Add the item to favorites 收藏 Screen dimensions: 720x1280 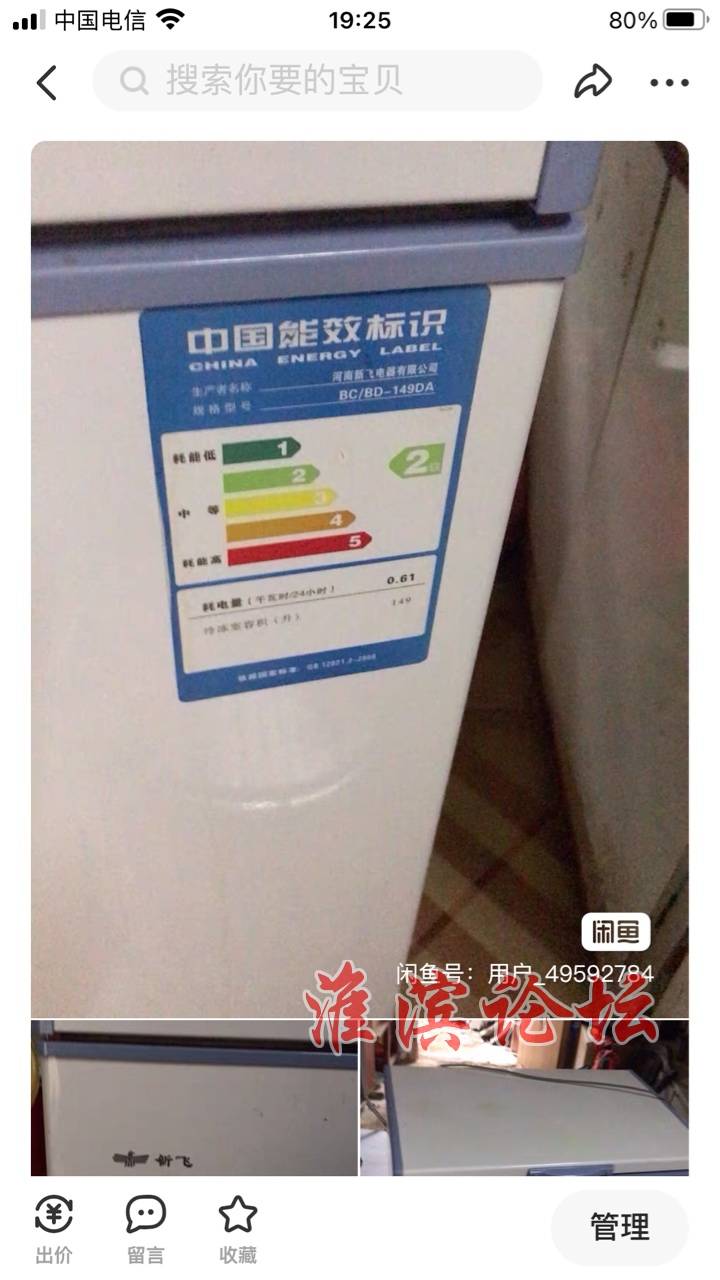[x=238, y=1229]
